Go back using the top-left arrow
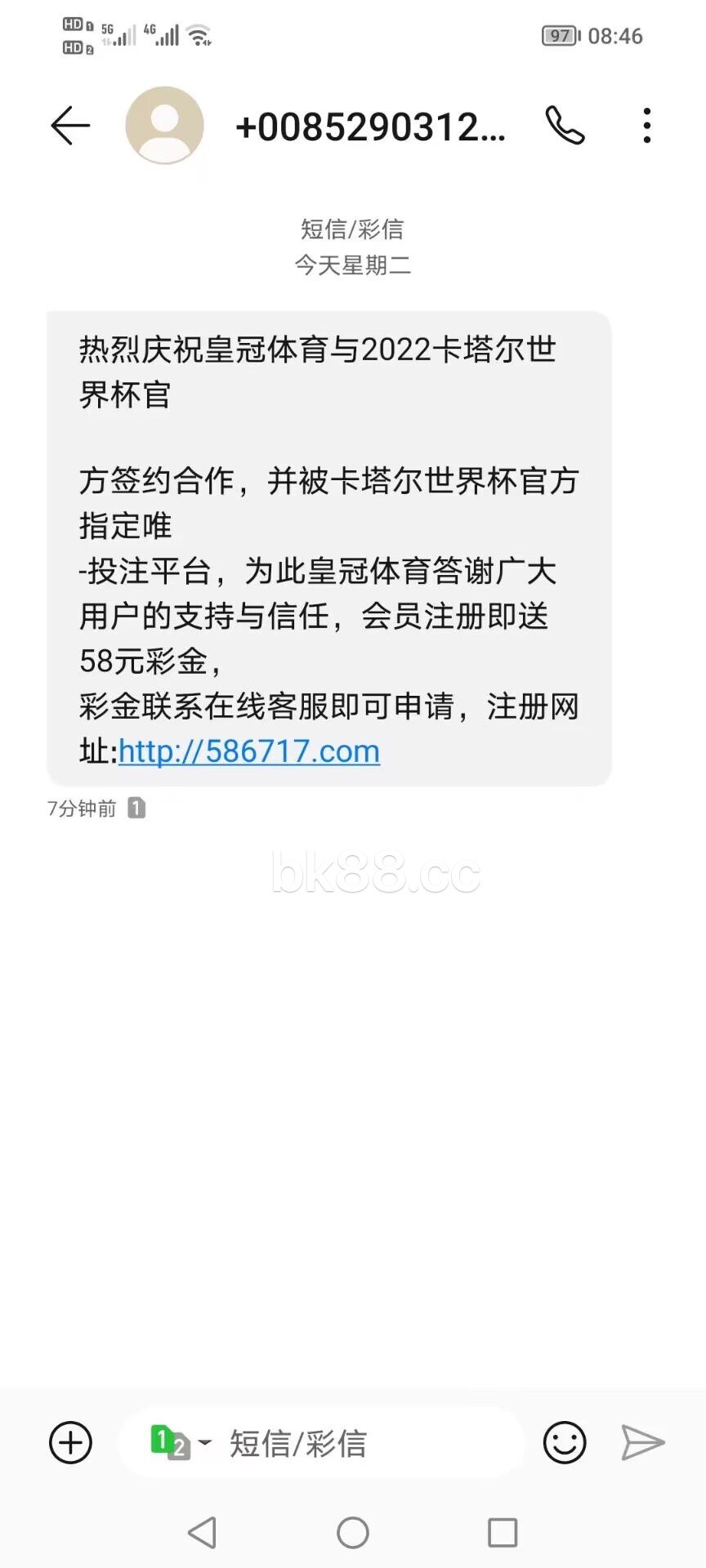The image size is (706, 1568). pyautogui.click(x=70, y=126)
